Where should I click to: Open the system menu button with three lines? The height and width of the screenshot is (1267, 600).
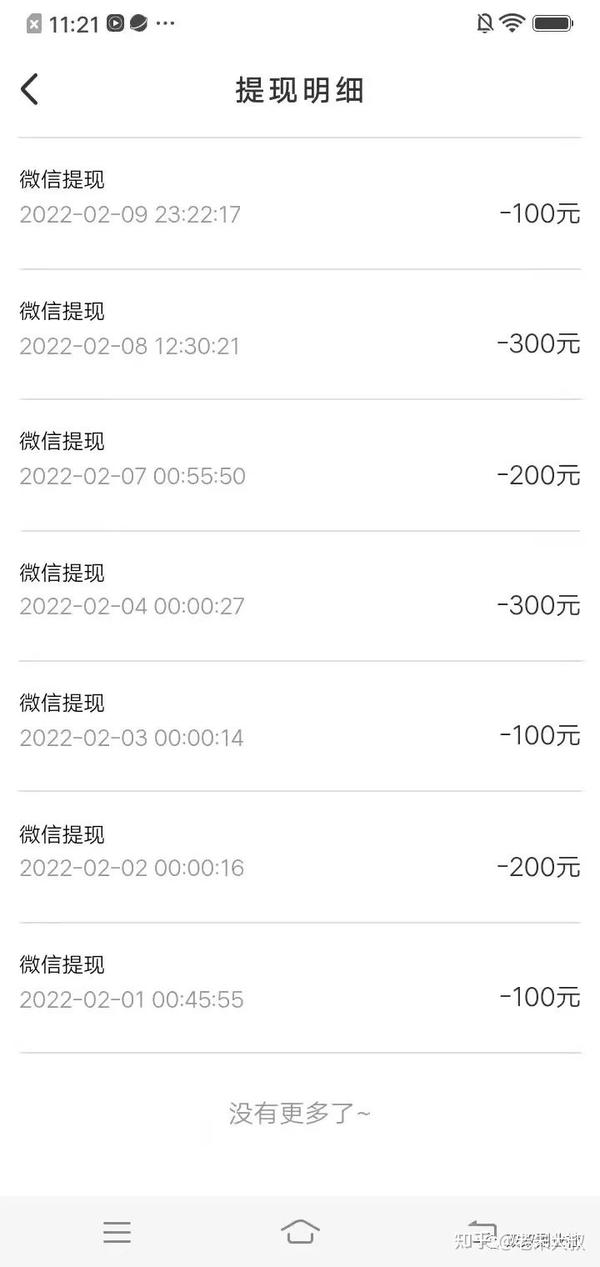tap(117, 1232)
